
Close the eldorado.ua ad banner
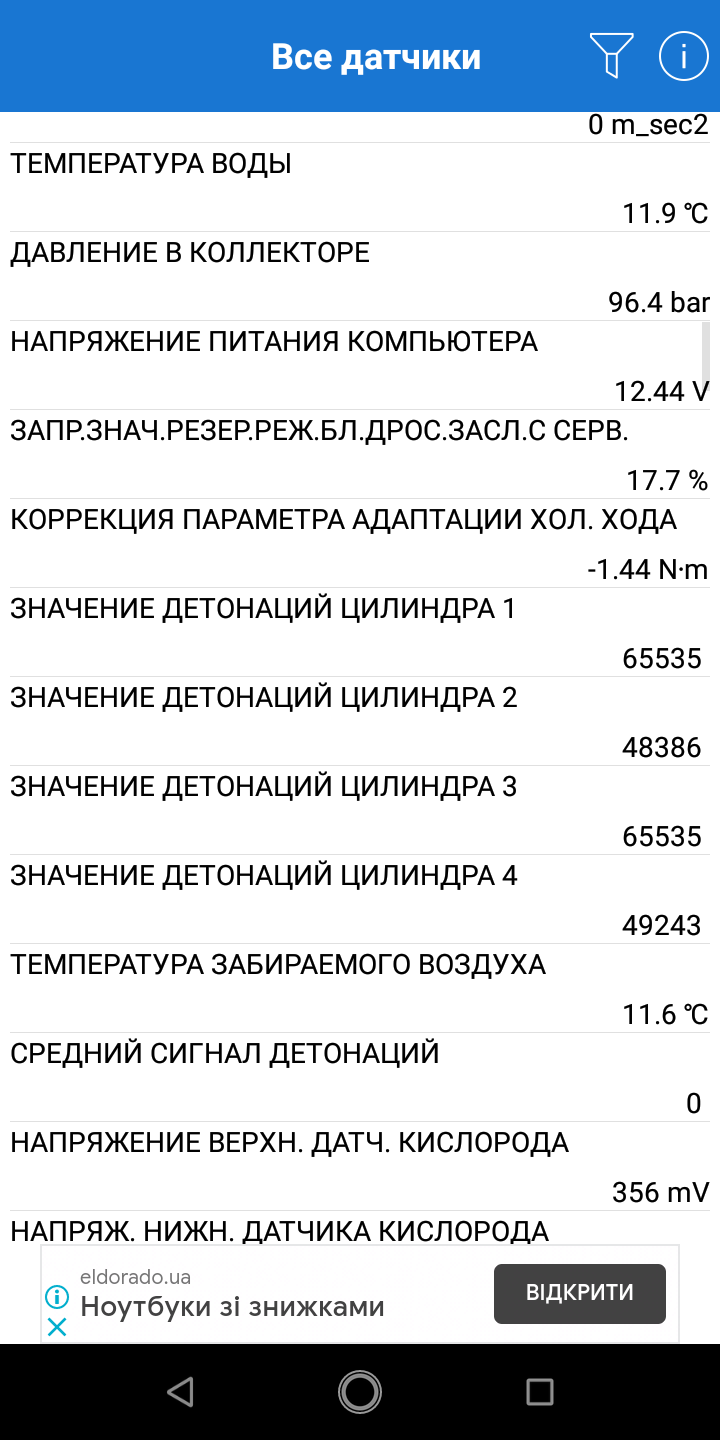57,1327
